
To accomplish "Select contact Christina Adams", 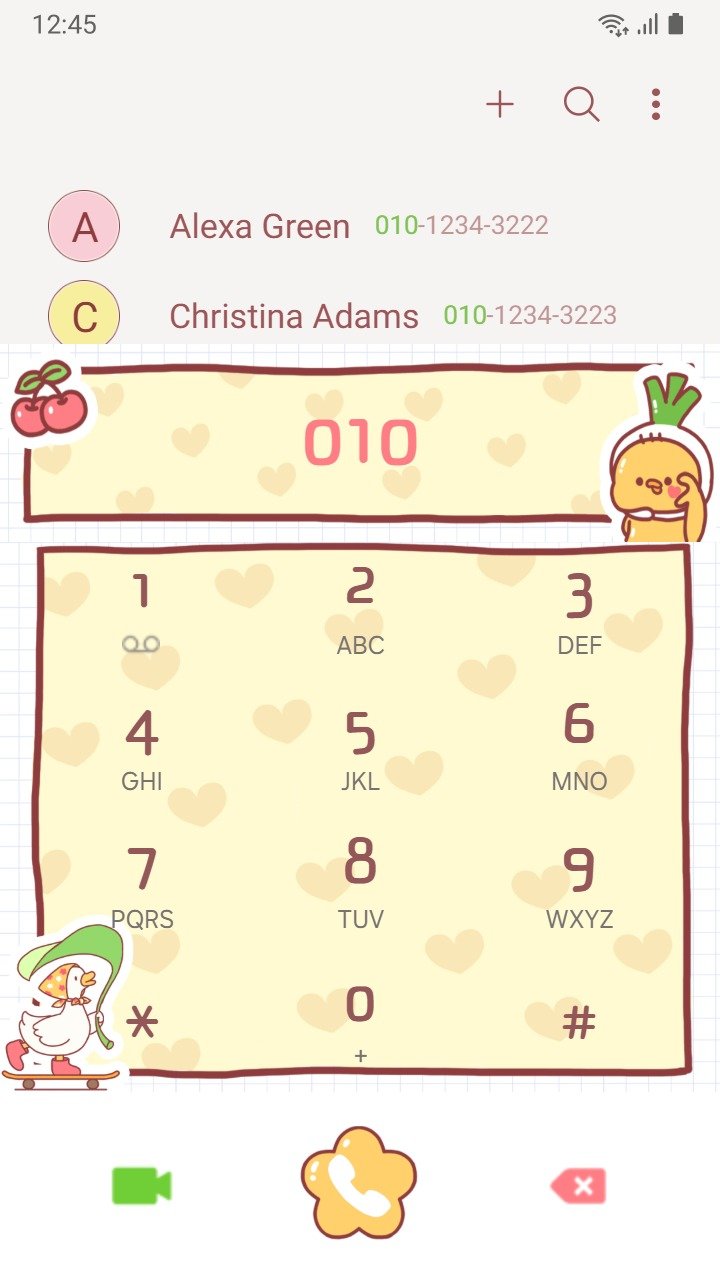I will point(360,316).
